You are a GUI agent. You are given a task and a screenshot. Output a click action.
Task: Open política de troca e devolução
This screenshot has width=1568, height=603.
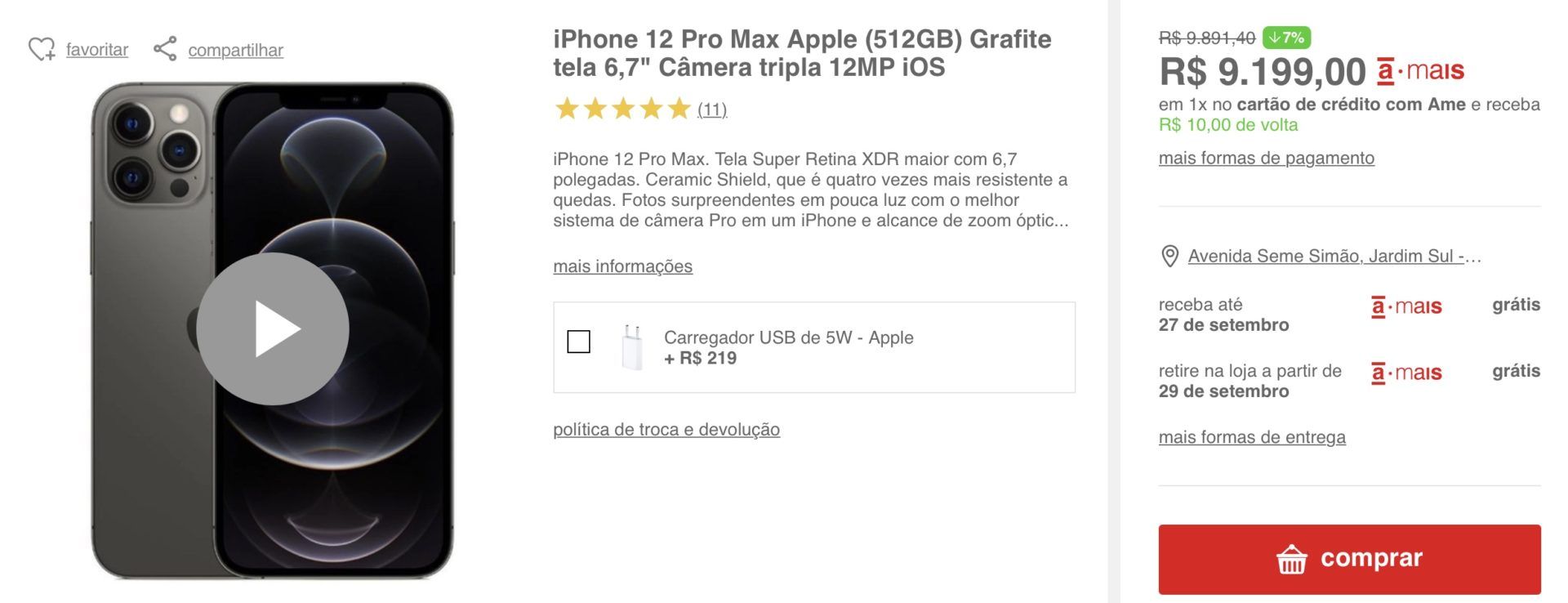pos(666,430)
